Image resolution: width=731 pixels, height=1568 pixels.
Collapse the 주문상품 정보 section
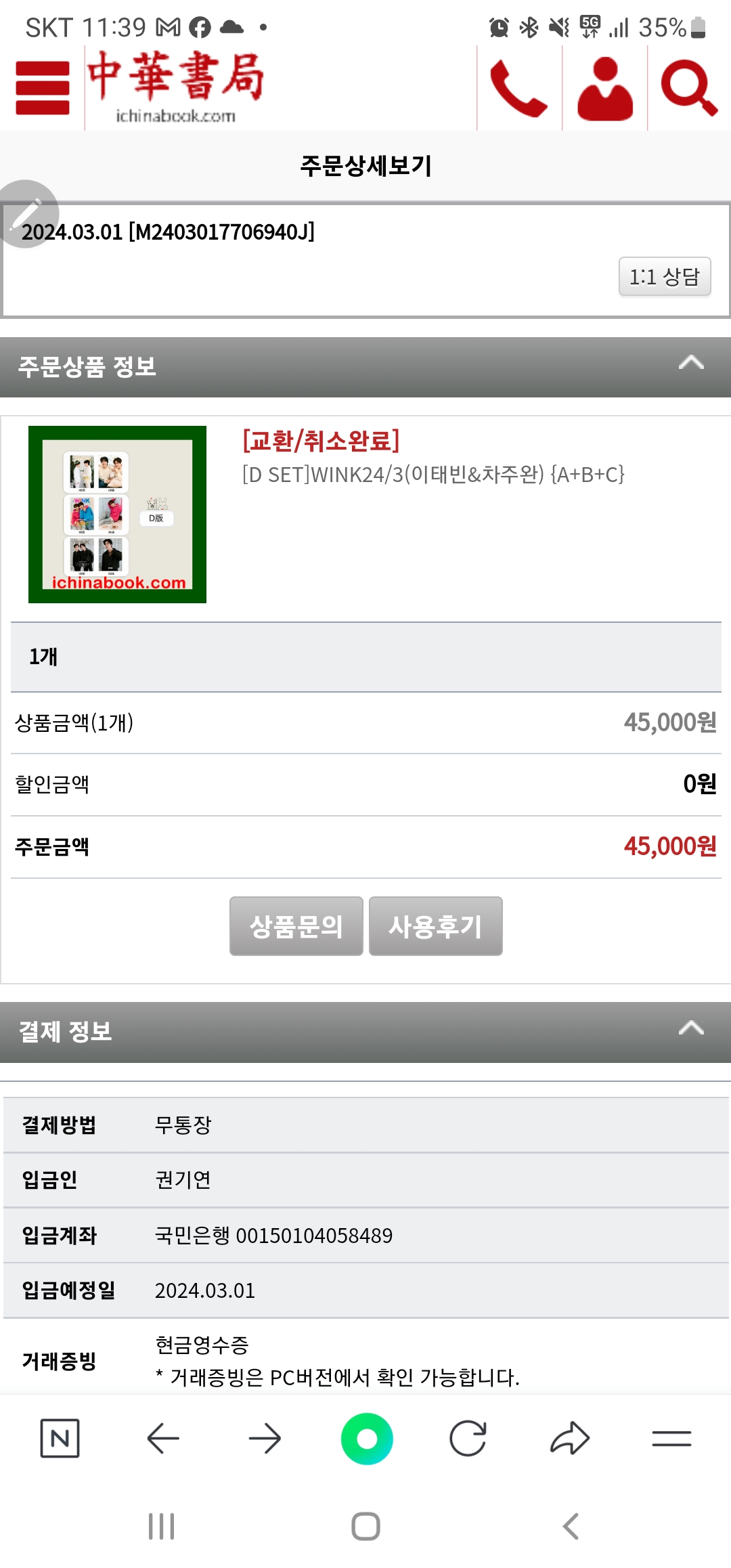tap(690, 364)
